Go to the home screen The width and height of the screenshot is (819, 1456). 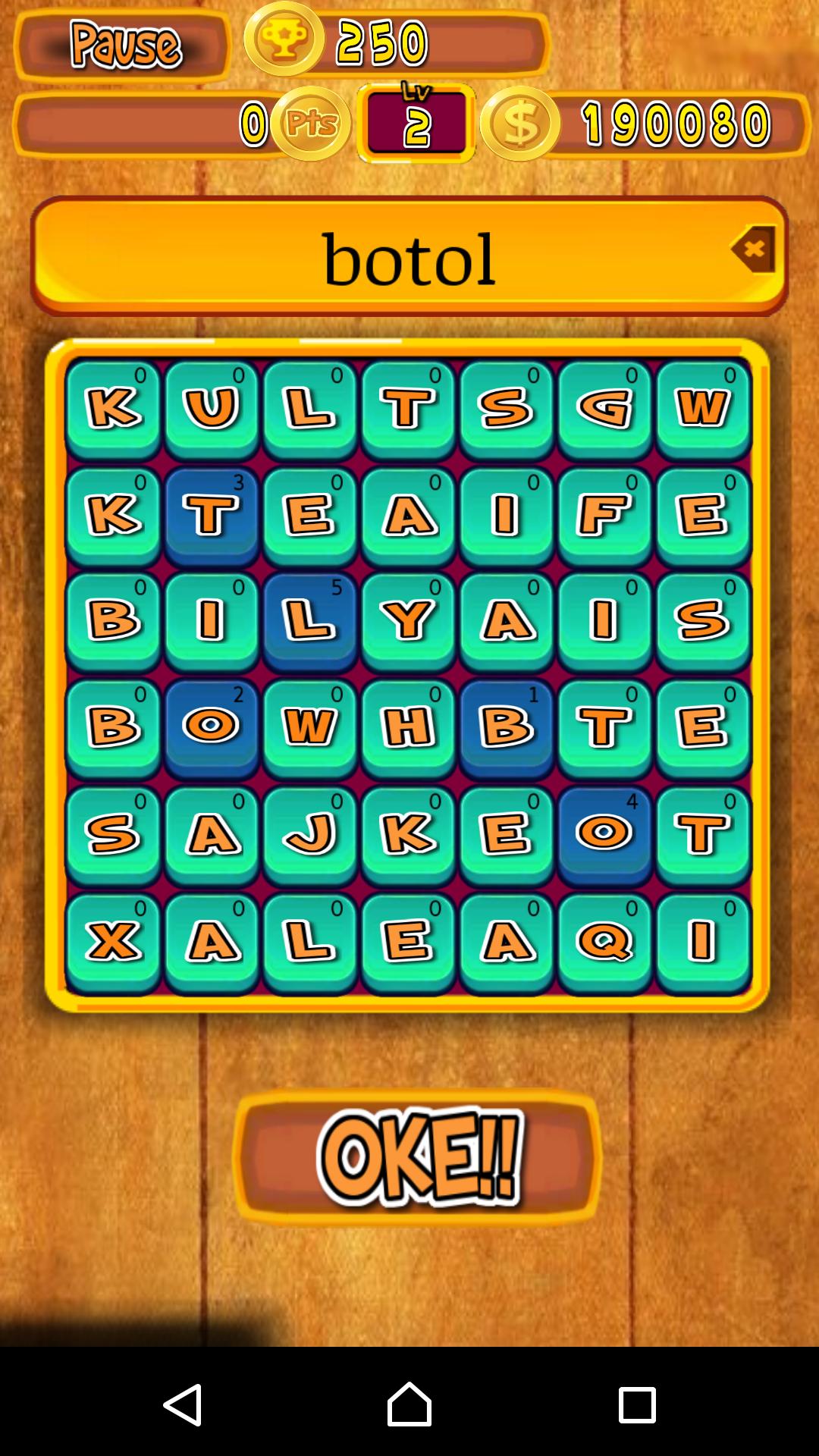(409, 1404)
